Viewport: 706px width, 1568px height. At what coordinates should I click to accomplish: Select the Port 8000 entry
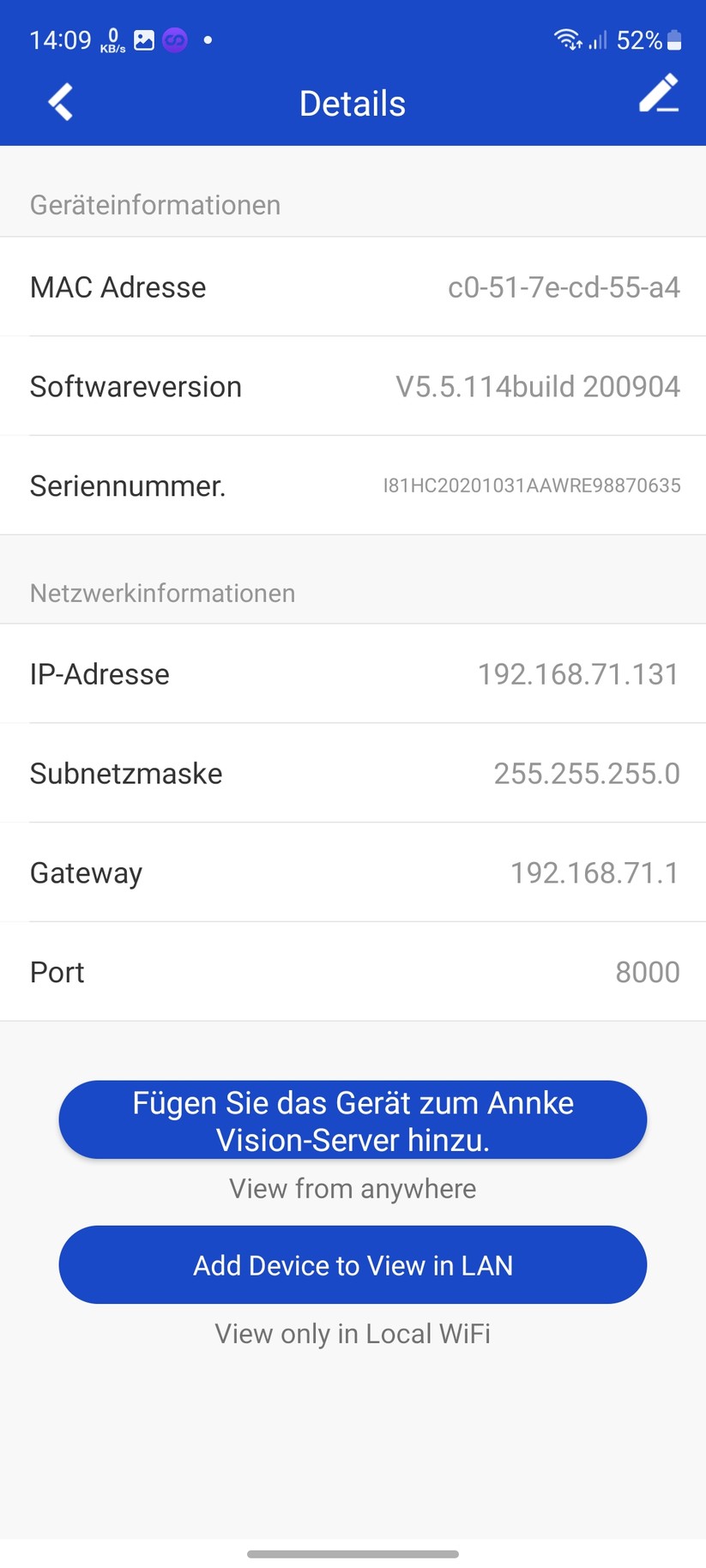pyautogui.click(x=353, y=972)
